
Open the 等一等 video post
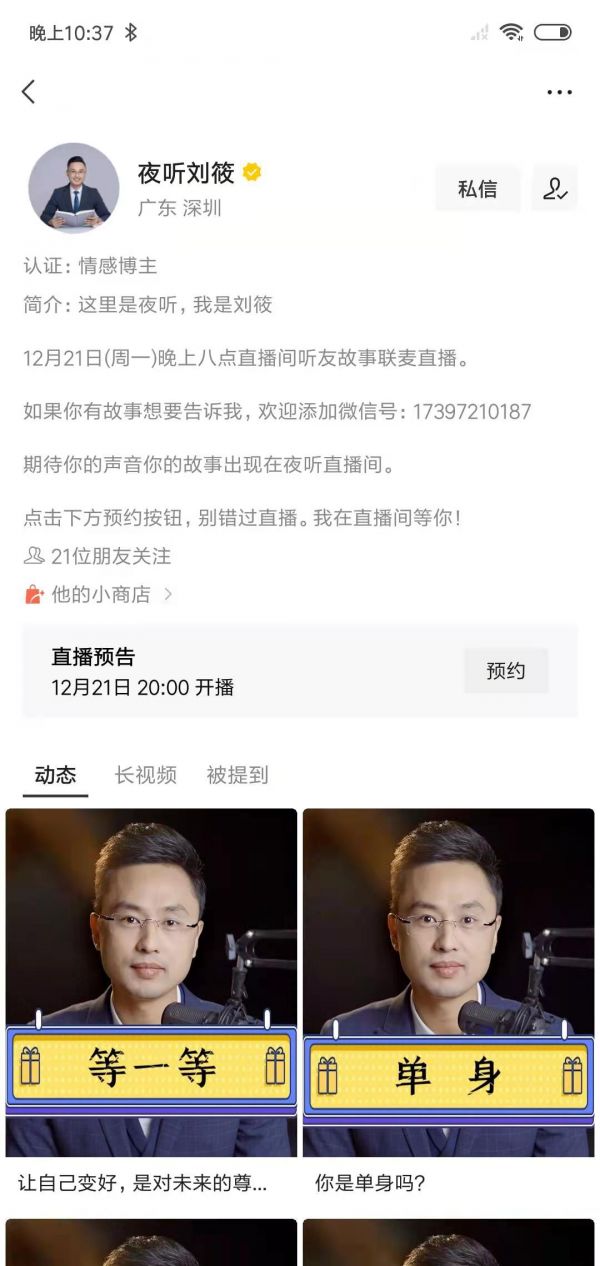(151, 982)
